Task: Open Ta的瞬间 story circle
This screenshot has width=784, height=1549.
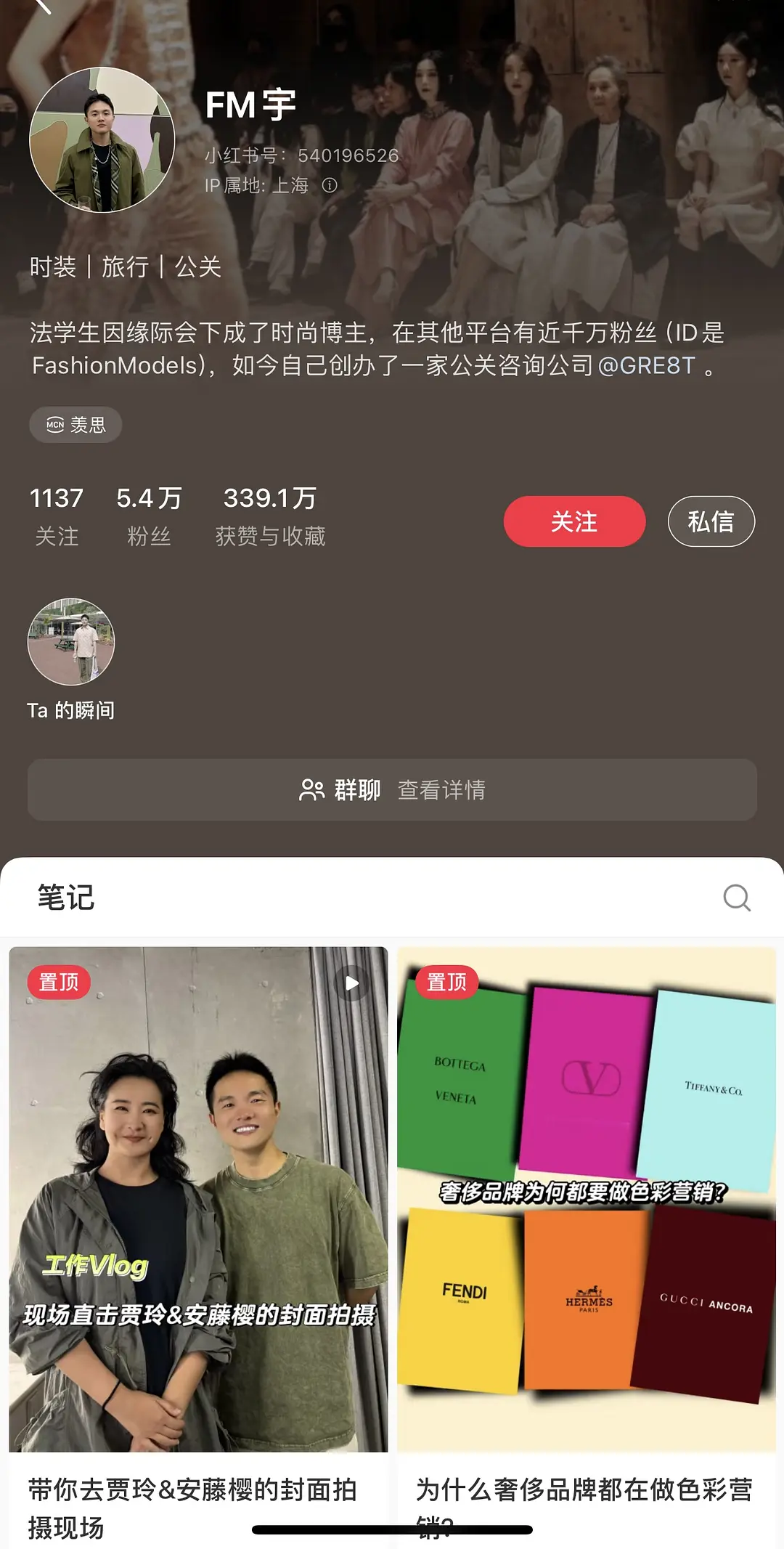Action: pyautogui.click(x=71, y=642)
